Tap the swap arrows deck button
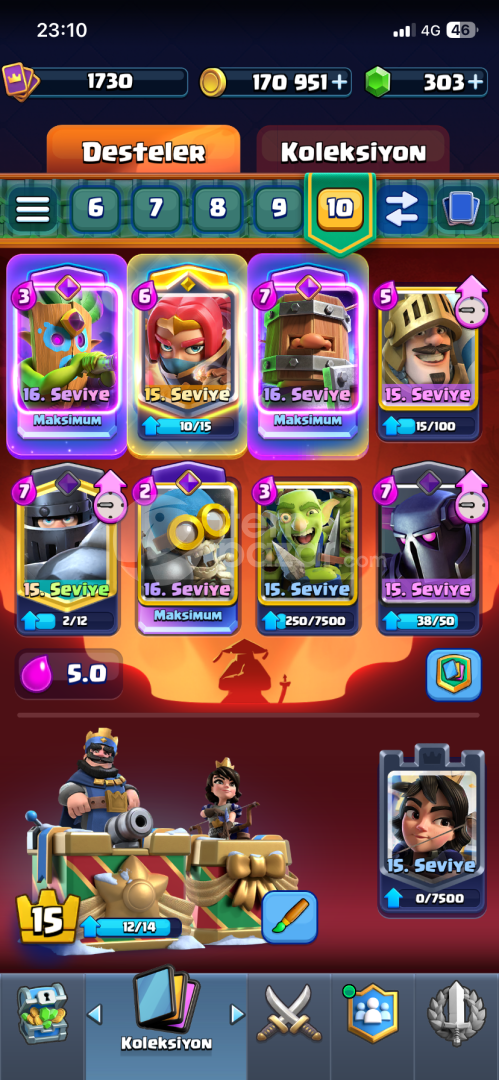The height and width of the screenshot is (1080, 499). 401,209
